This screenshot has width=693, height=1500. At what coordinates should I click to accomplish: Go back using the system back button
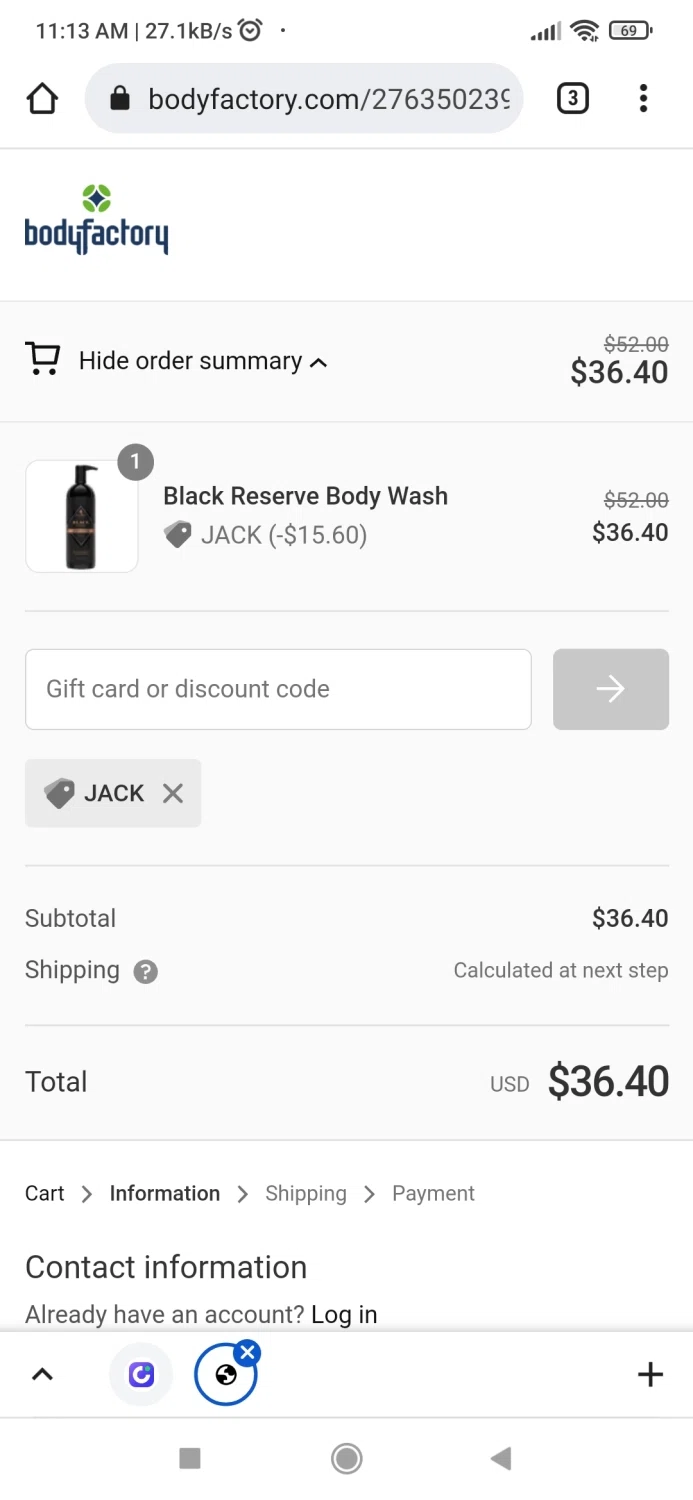click(x=501, y=1459)
